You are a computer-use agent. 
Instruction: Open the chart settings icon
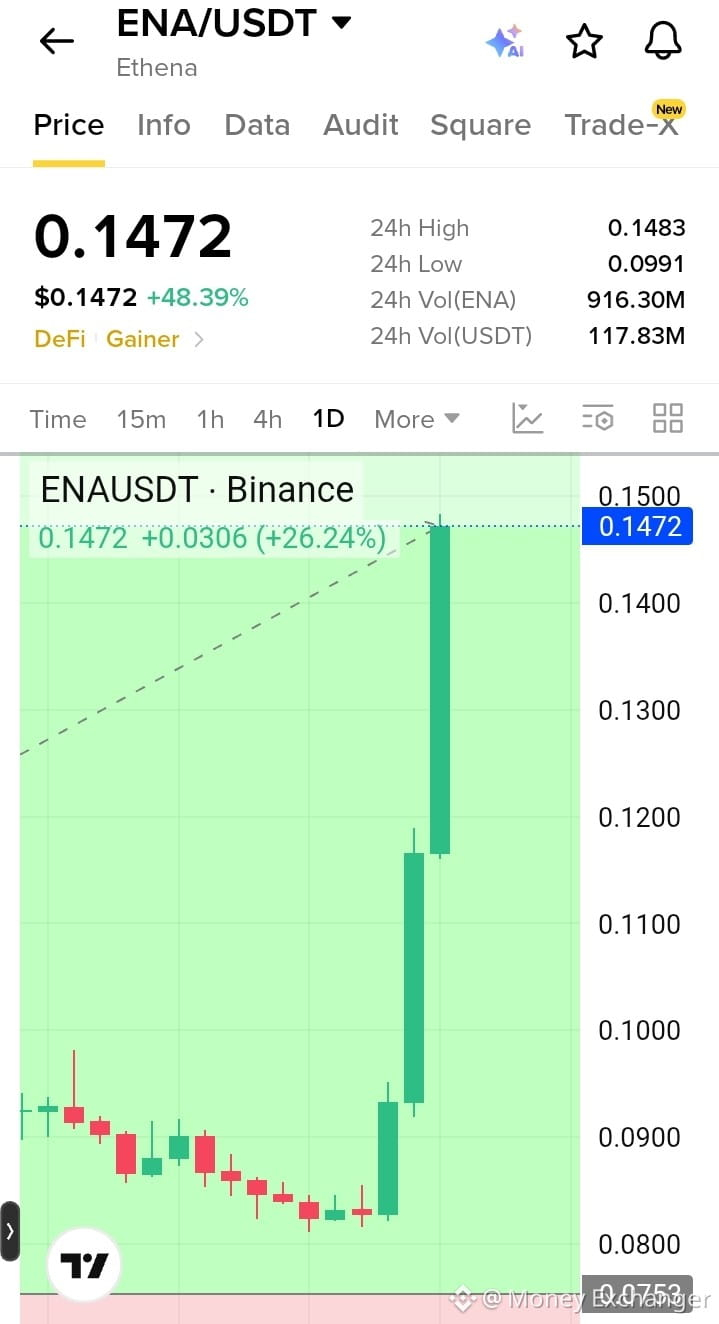pos(597,418)
